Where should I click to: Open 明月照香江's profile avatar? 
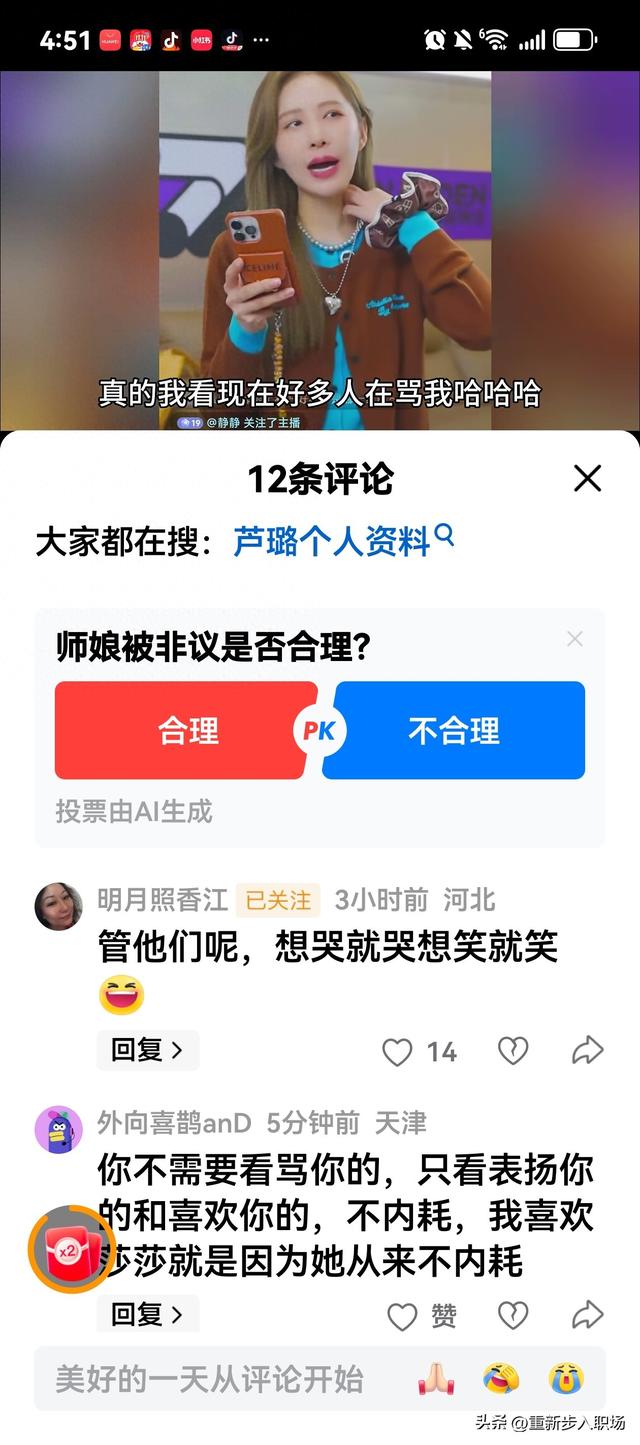59,906
